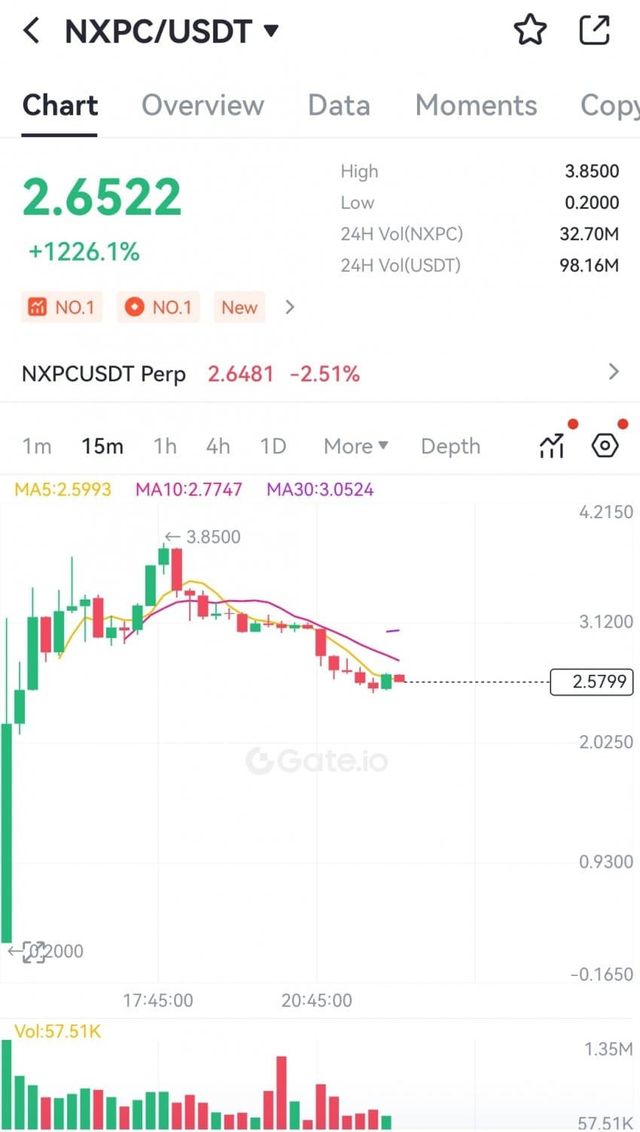Select the 4h timeframe
This screenshot has height=1132, width=640.
click(218, 446)
